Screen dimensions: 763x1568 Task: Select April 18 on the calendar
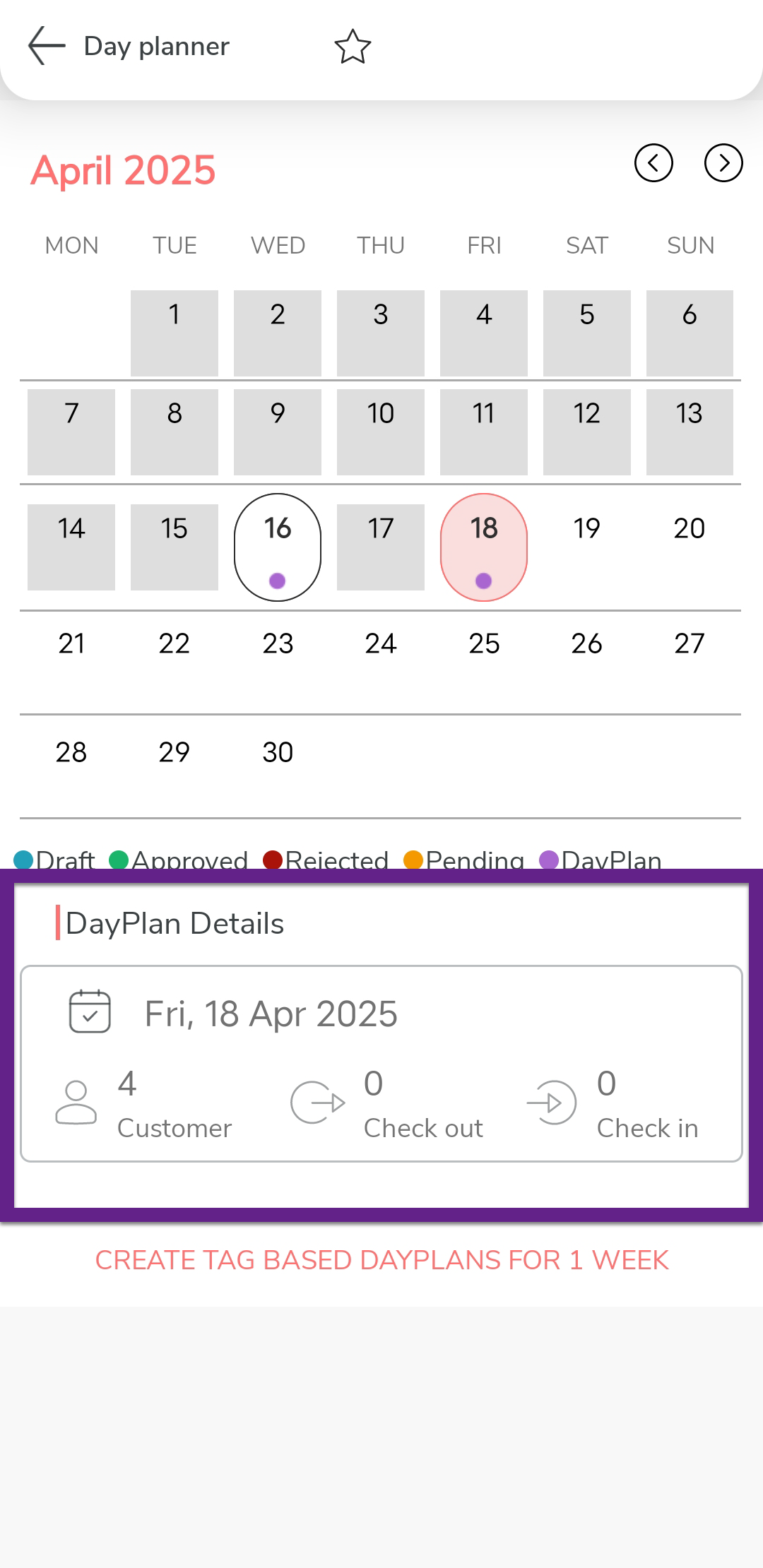484,547
